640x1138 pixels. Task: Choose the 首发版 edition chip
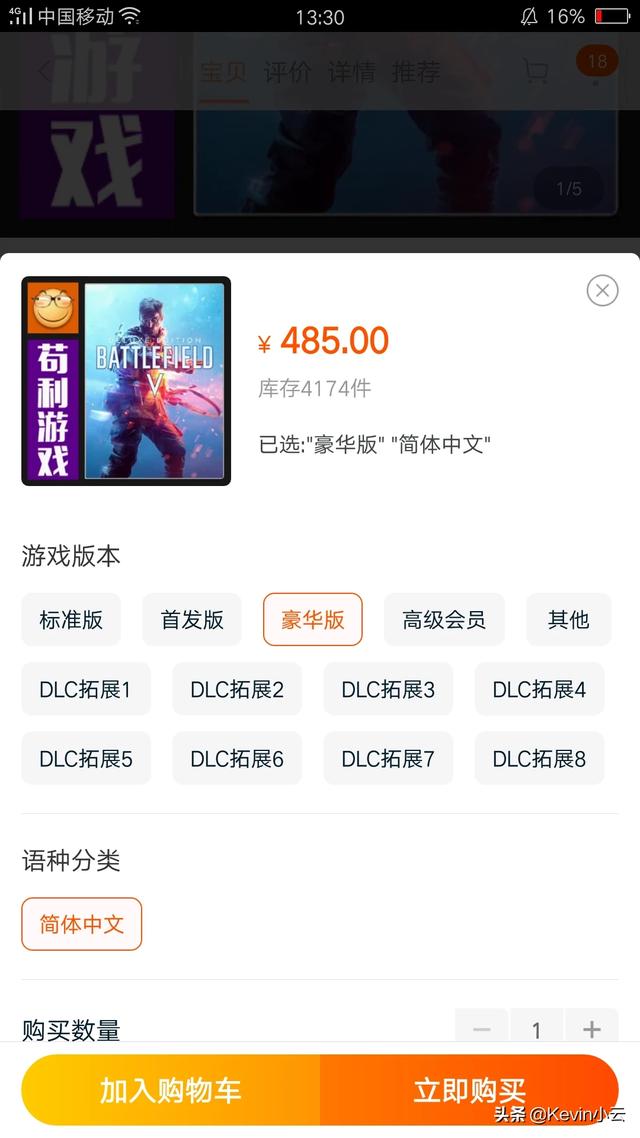click(x=192, y=619)
